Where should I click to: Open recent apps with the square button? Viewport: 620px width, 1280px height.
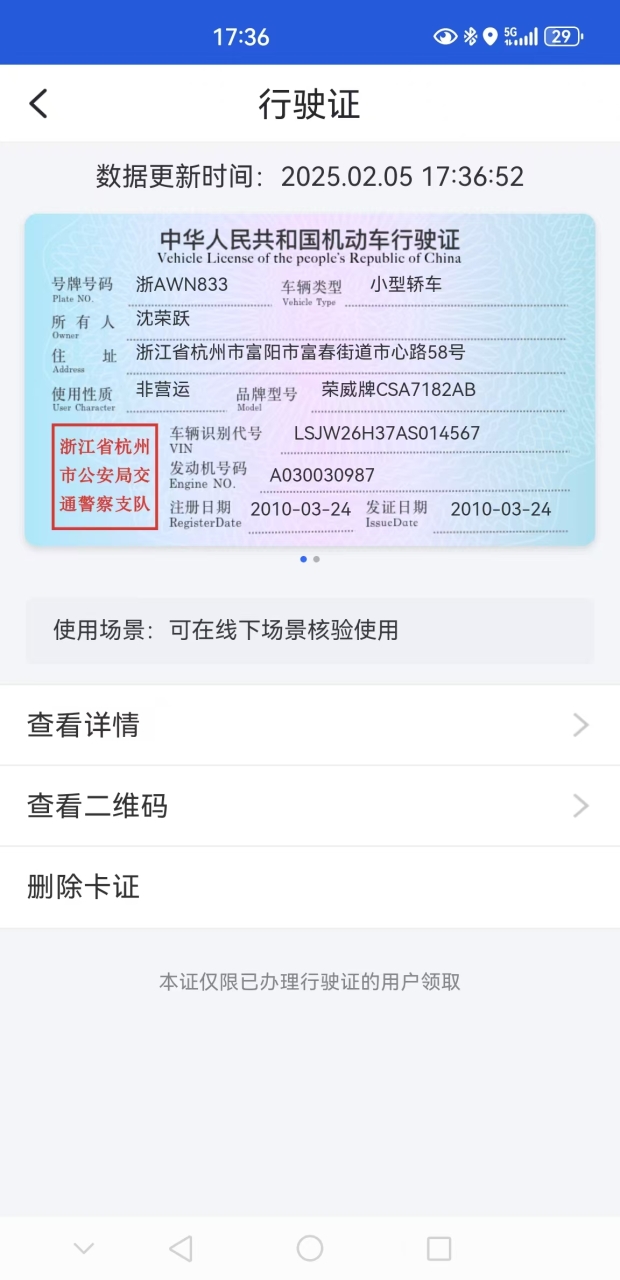(439, 1248)
